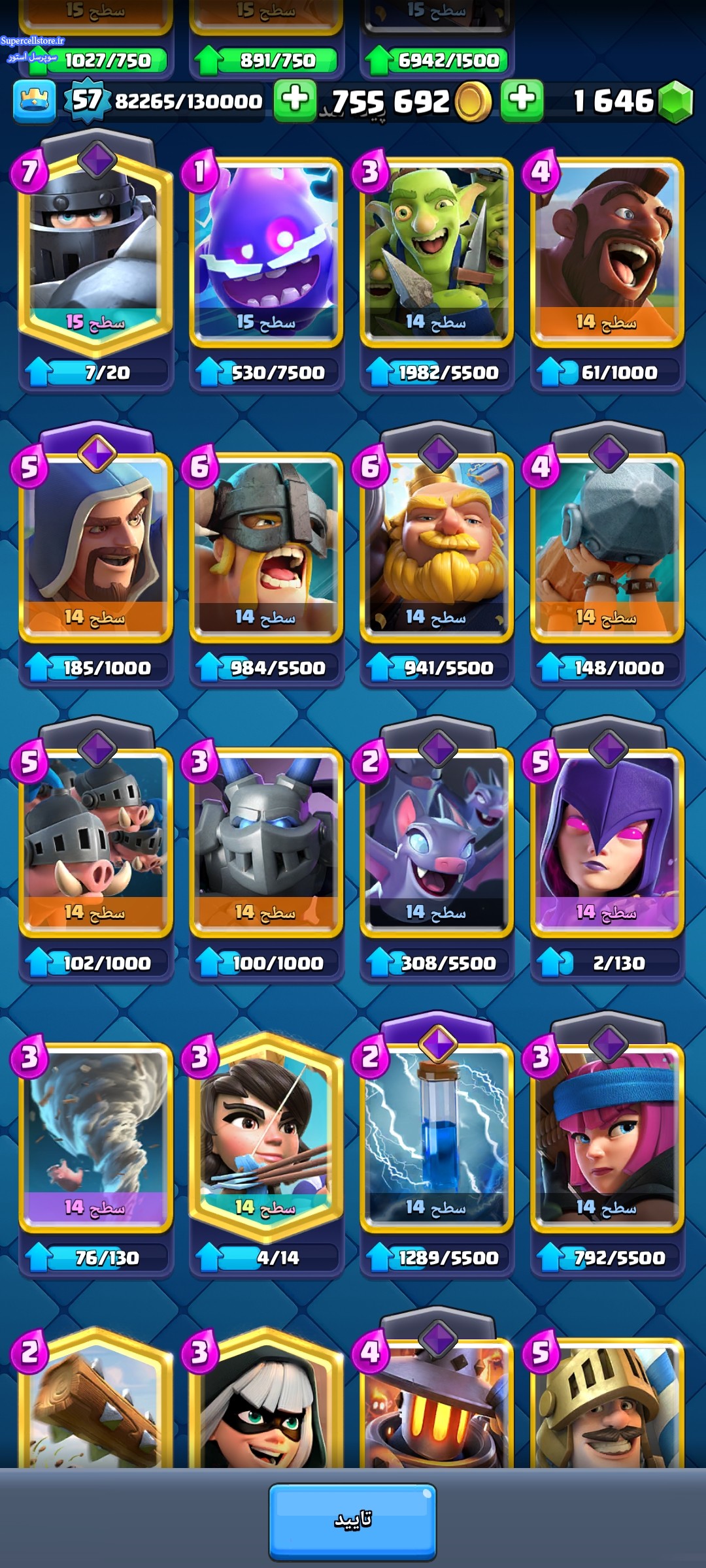This screenshot has width=706, height=1568.
Task: Open the King level crown icon
Action: pyautogui.click(x=34, y=101)
